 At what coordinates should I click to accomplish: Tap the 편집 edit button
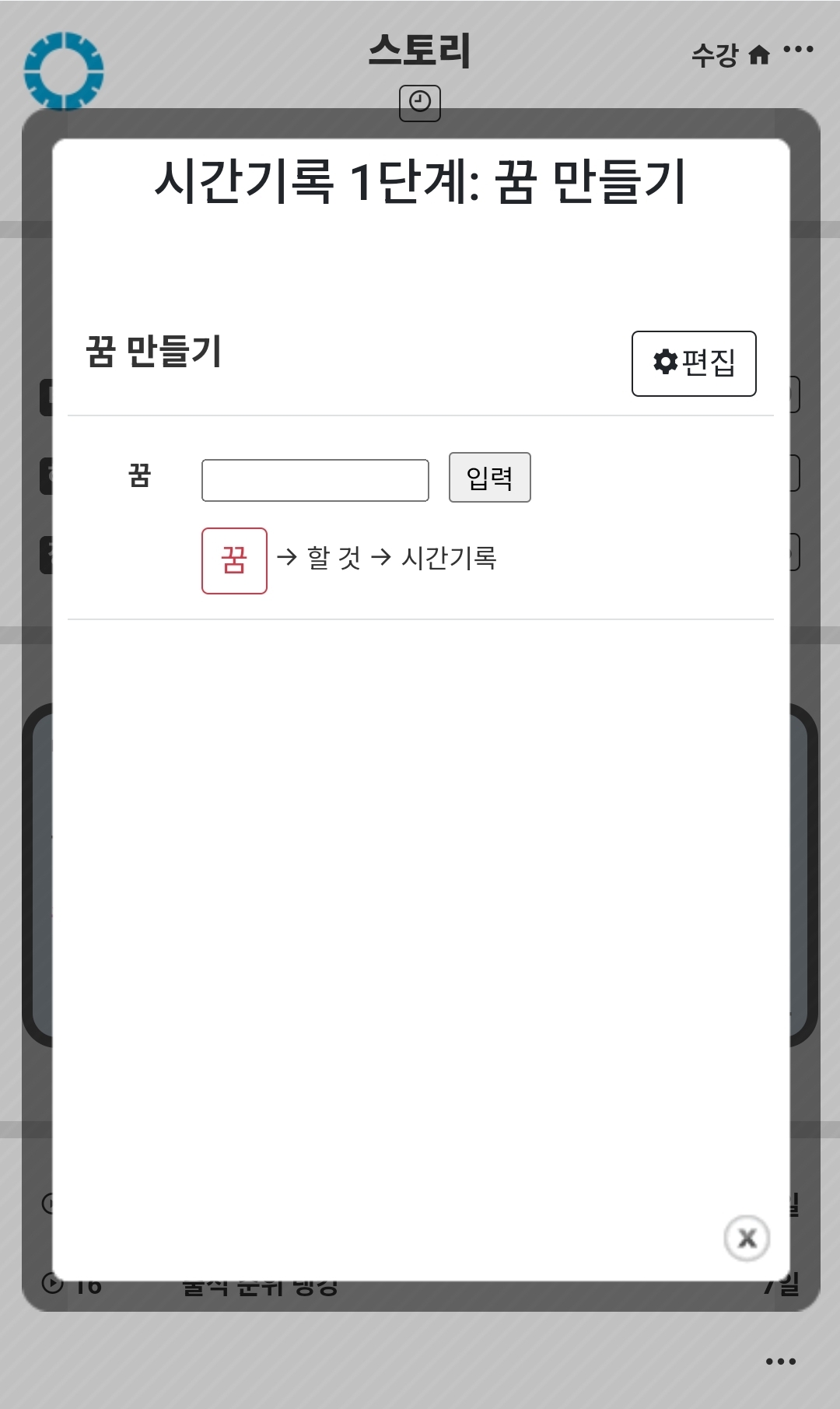tap(693, 363)
